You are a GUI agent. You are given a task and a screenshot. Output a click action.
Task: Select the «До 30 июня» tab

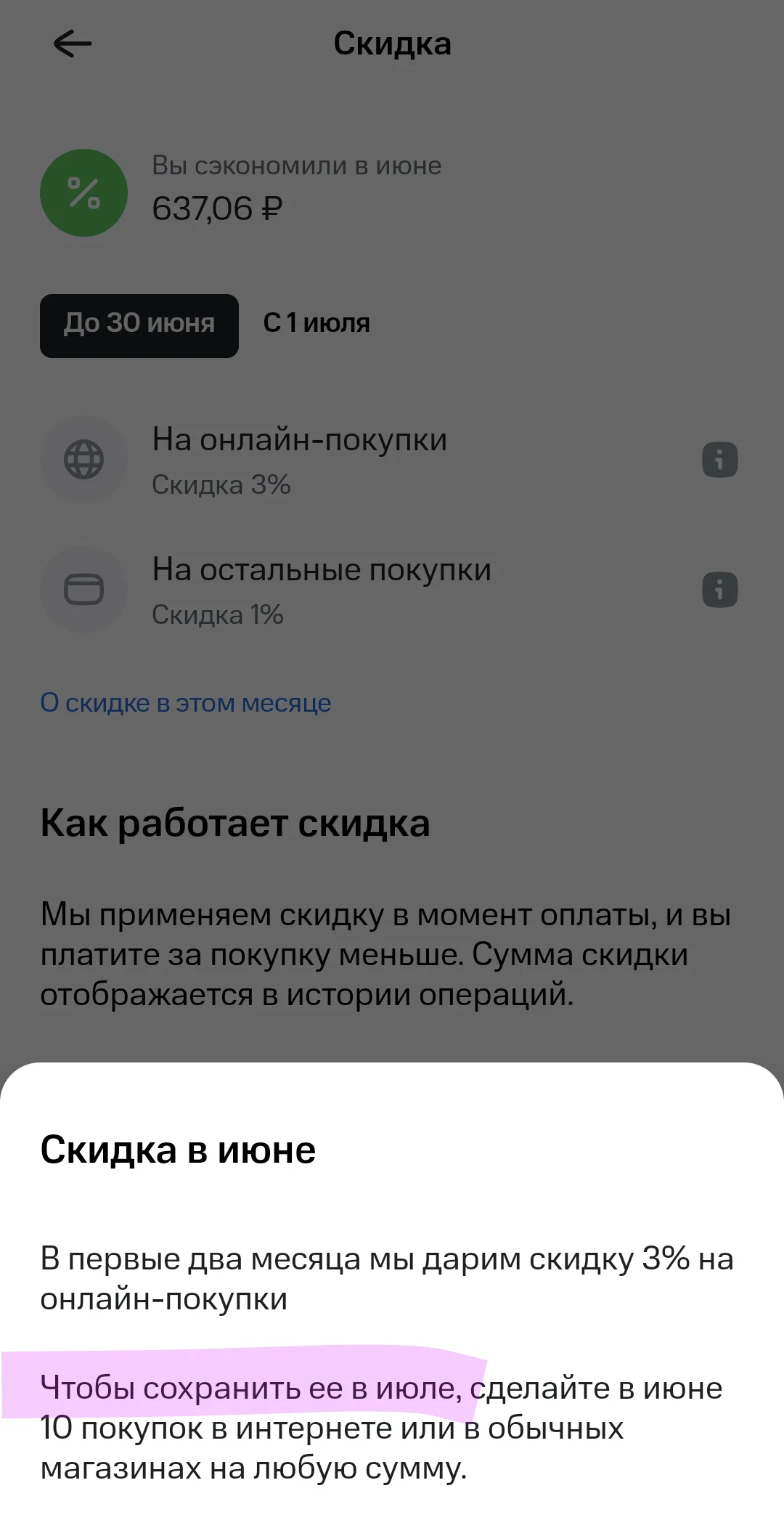point(139,325)
